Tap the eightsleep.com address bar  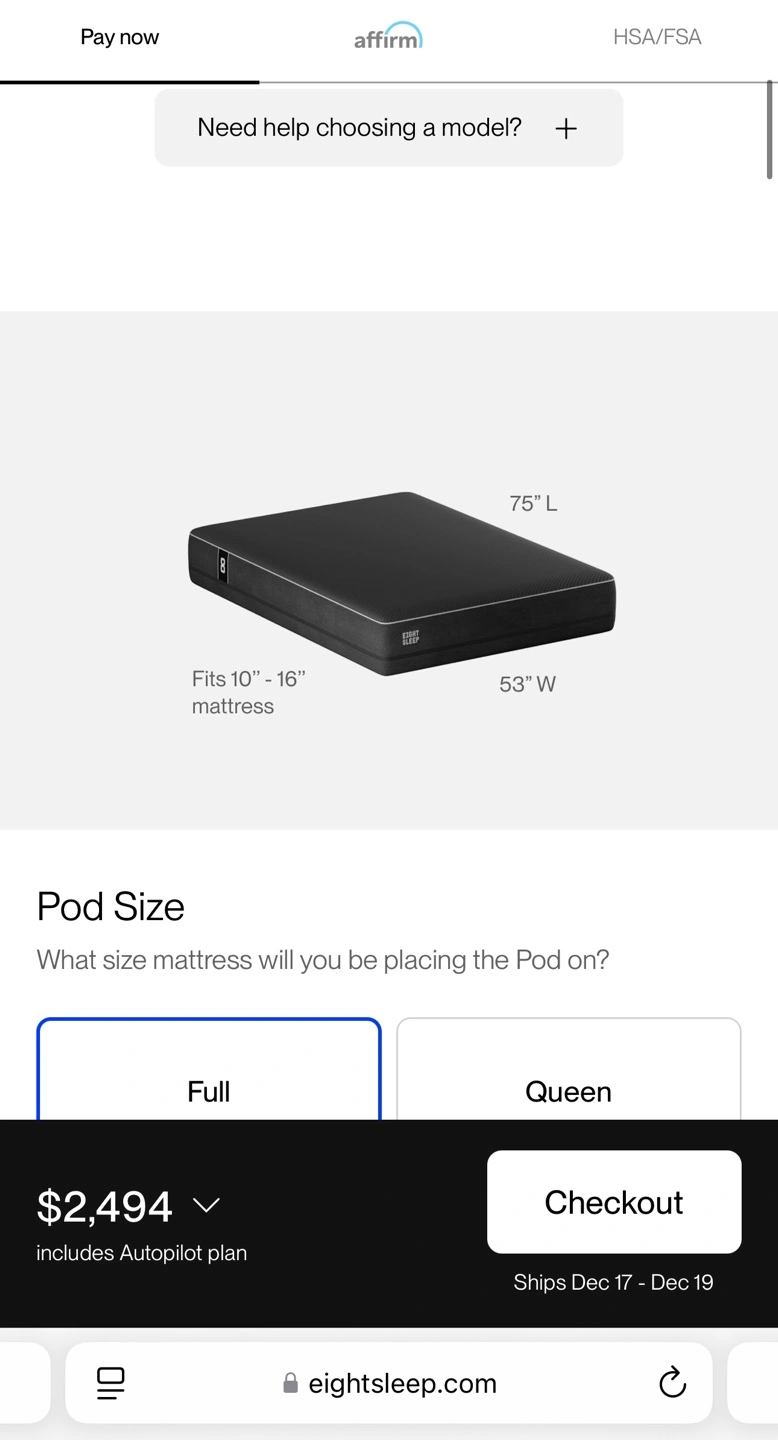[389, 1383]
